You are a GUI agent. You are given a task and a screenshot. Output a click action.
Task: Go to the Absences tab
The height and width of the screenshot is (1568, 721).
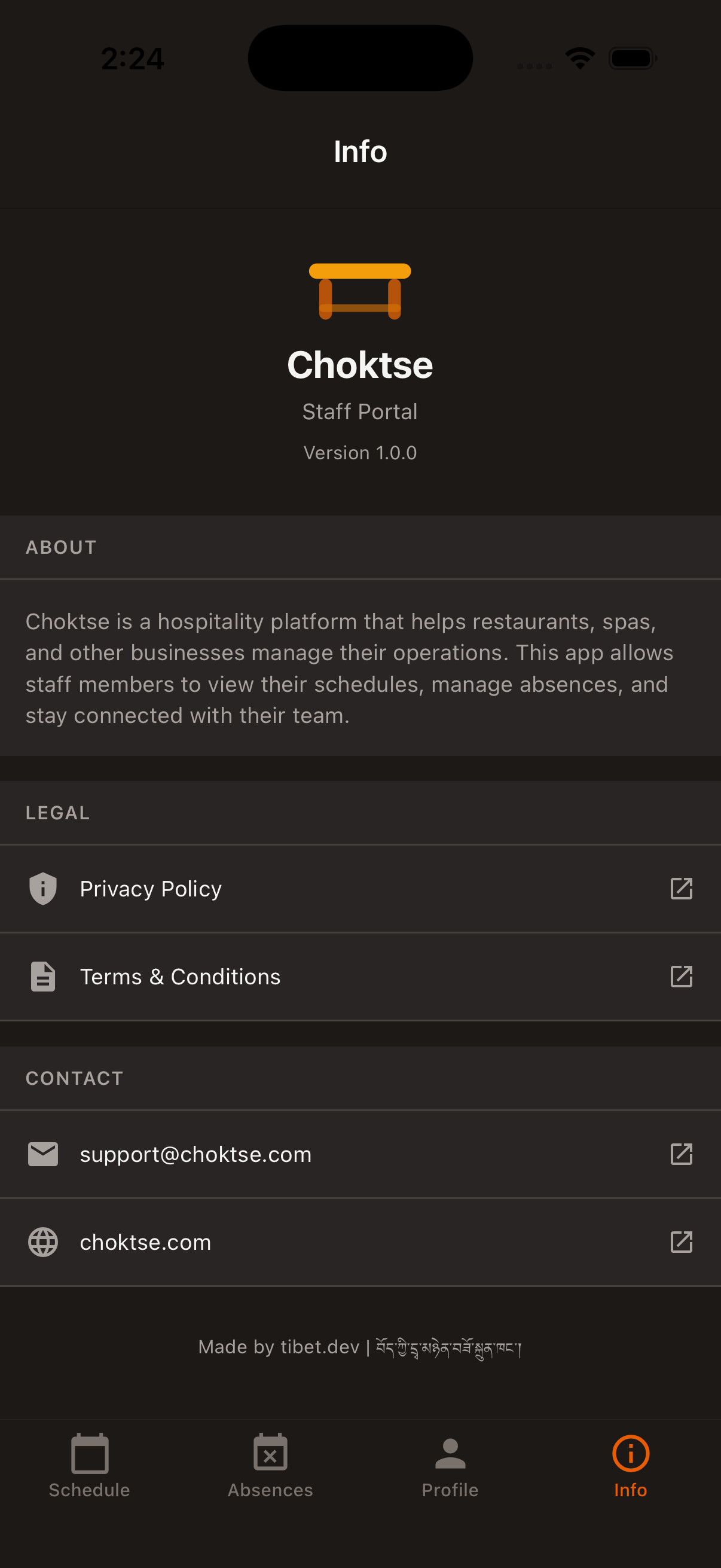point(270,1466)
